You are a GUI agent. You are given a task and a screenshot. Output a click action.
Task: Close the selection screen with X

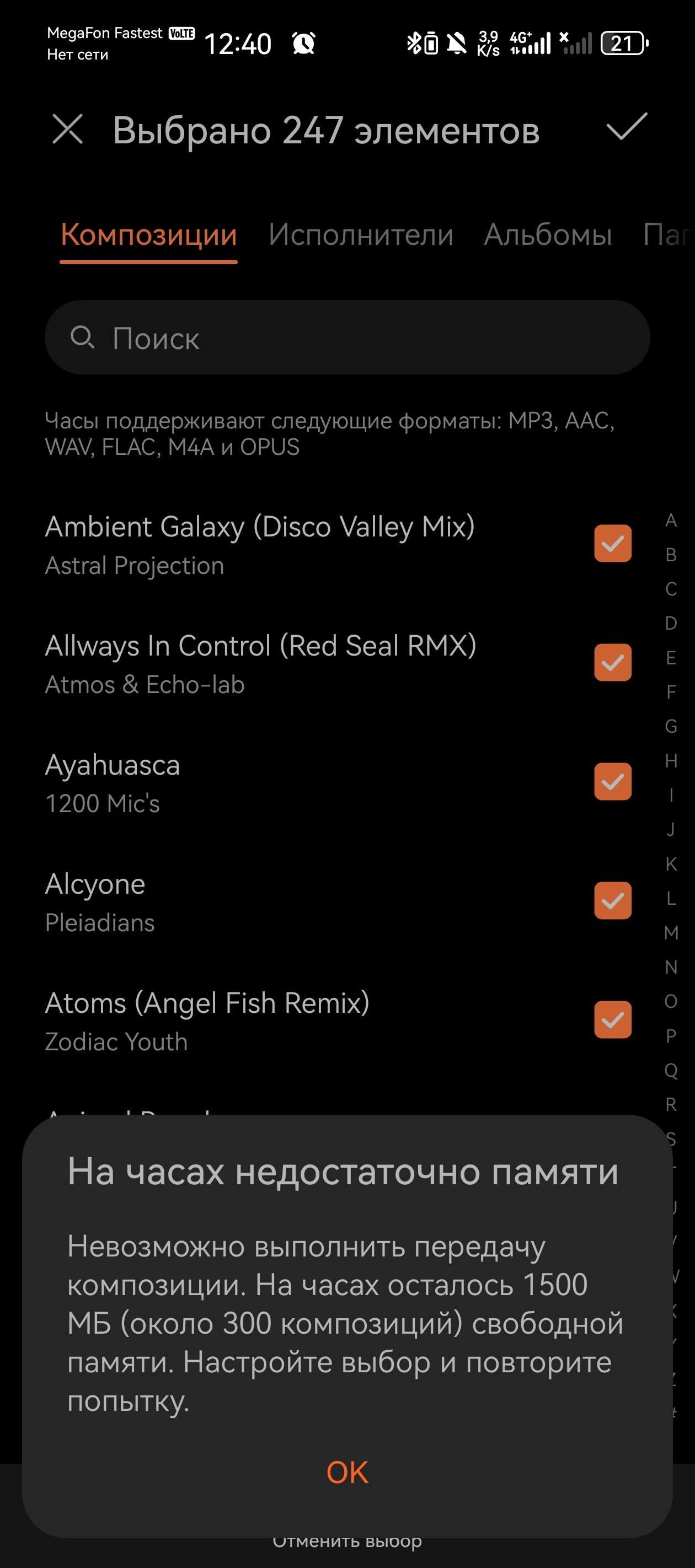(x=68, y=129)
